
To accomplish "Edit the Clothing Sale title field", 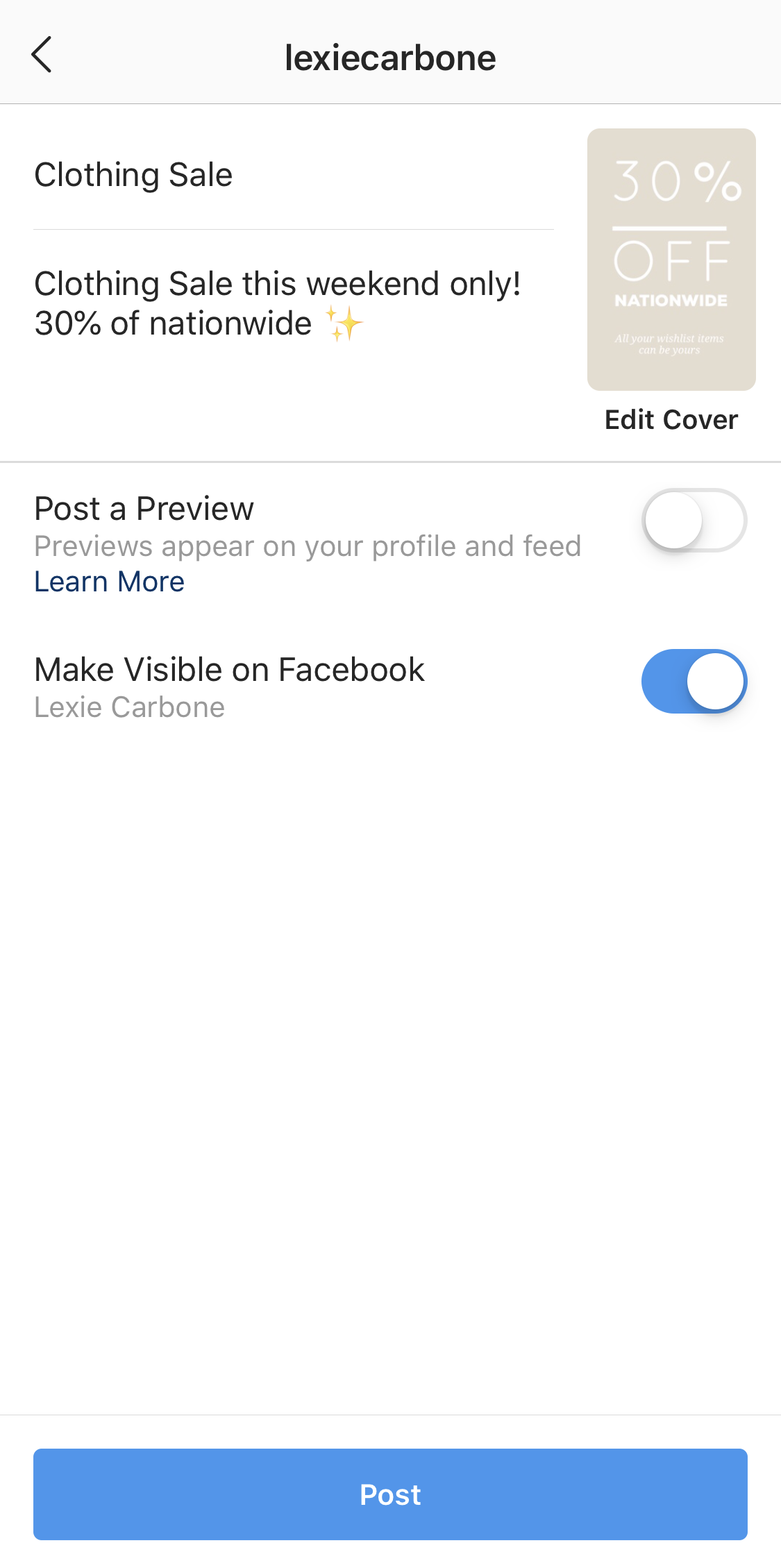I will pyautogui.click(x=294, y=175).
